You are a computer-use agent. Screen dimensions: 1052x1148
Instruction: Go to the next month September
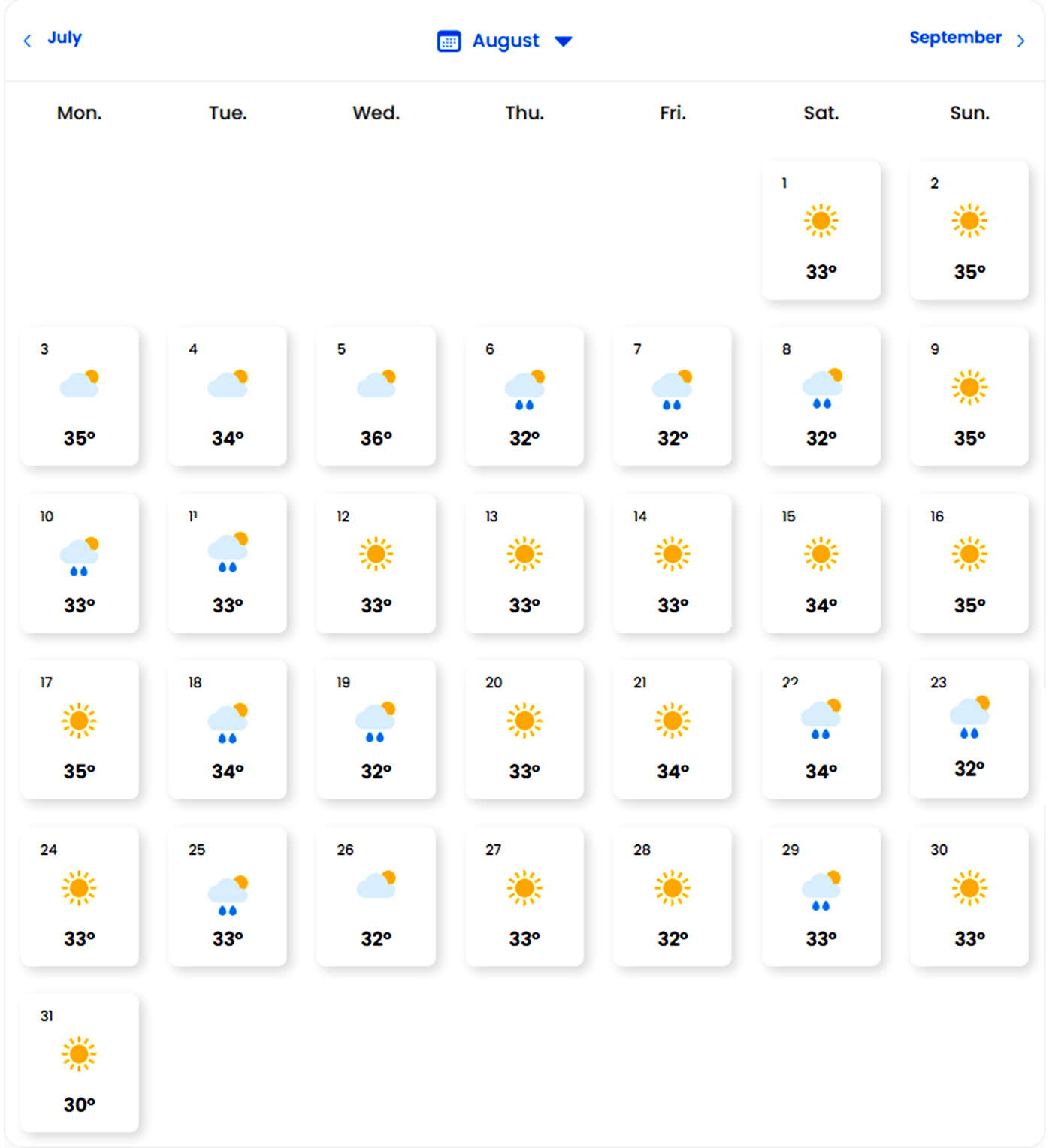pyautogui.click(x=966, y=38)
